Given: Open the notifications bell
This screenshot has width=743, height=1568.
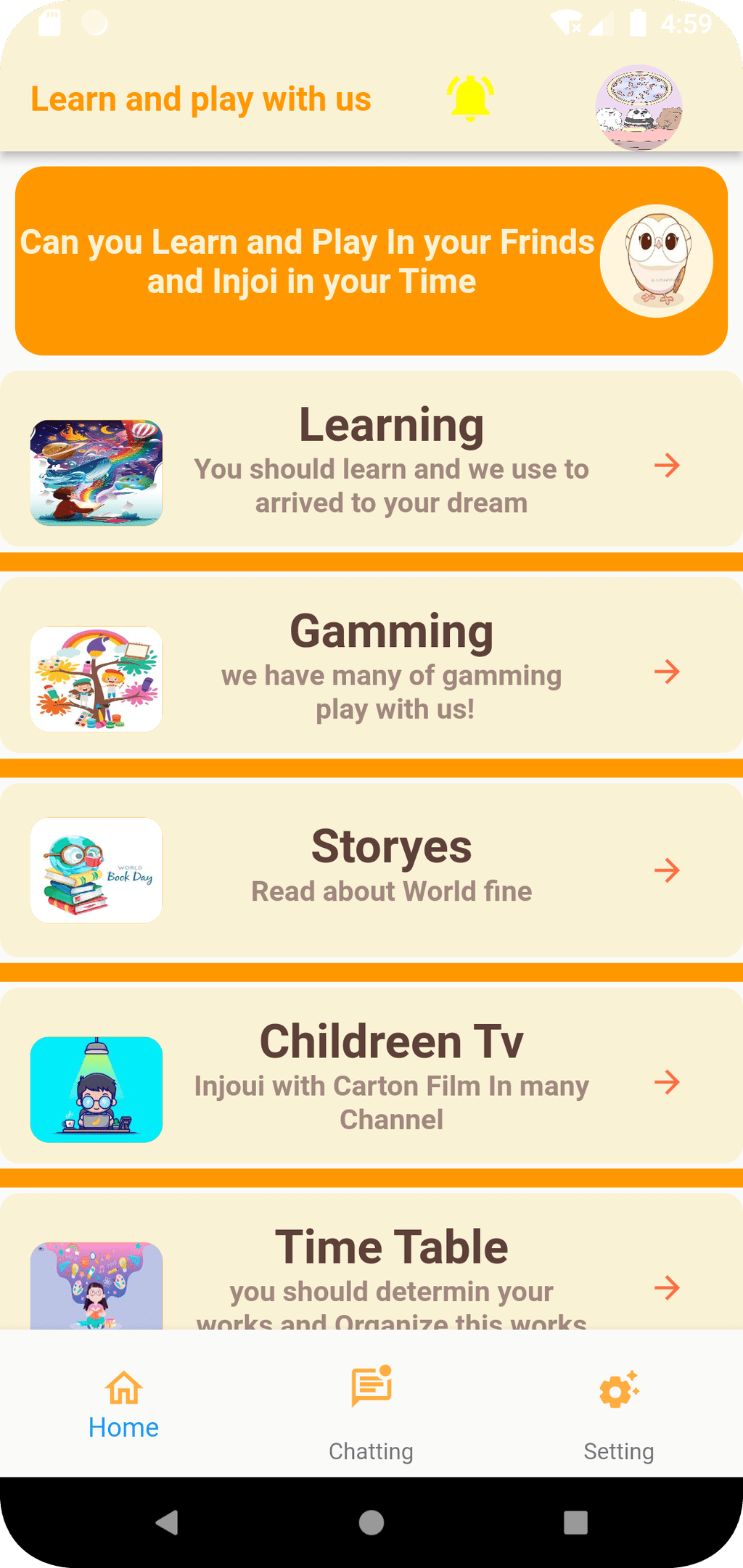Looking at the screenshot, I should click(x=470, y=98).
